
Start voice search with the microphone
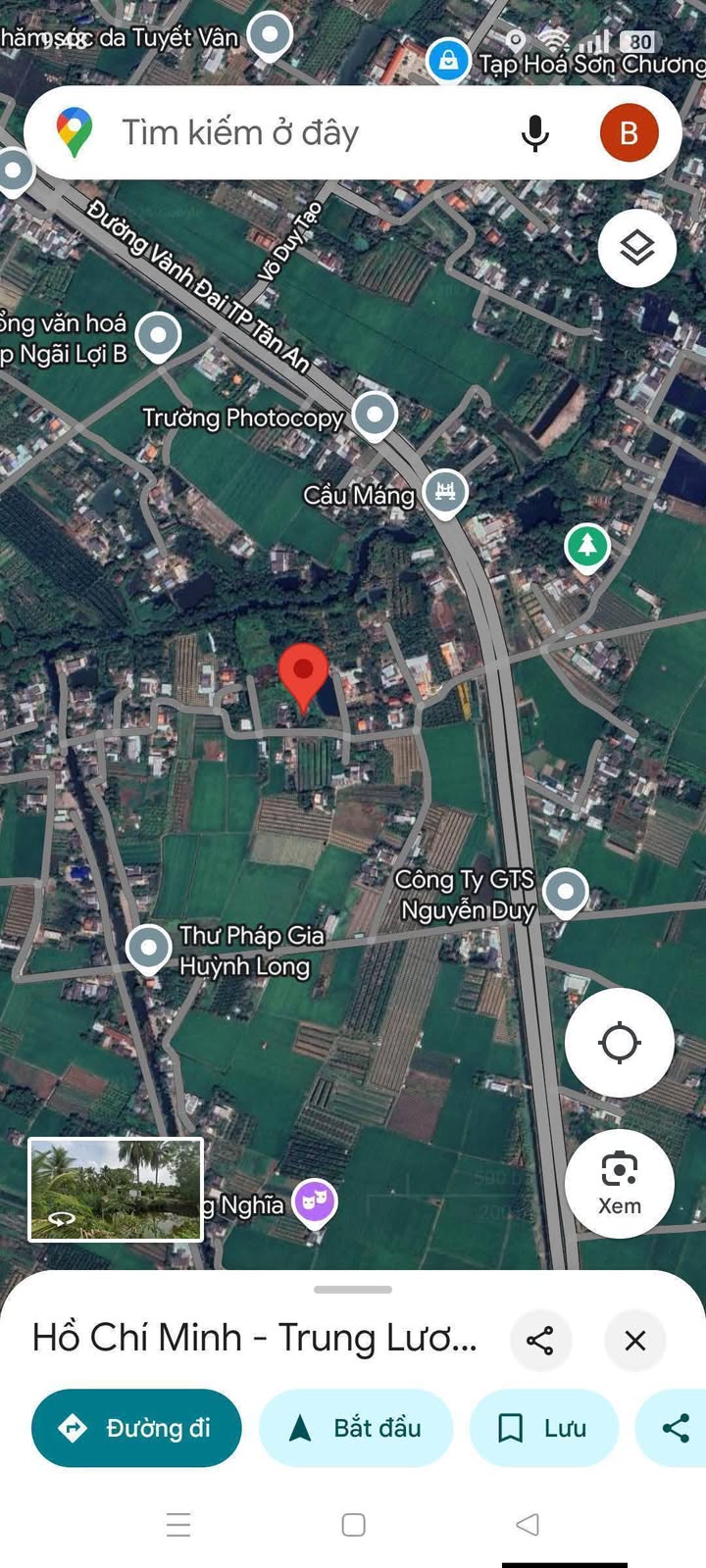pos(535,132)
